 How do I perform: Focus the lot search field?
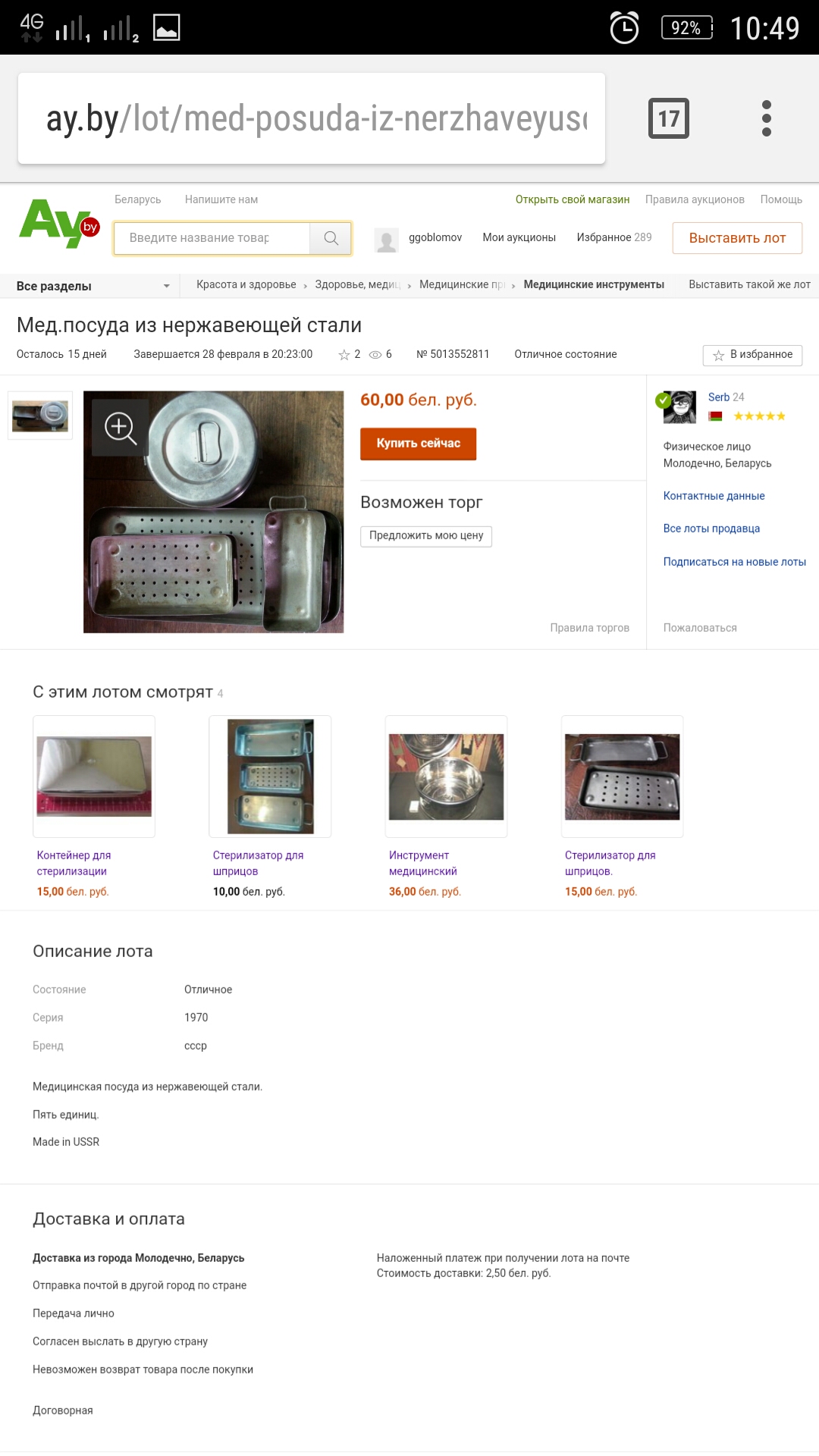(x=212, y=238)
